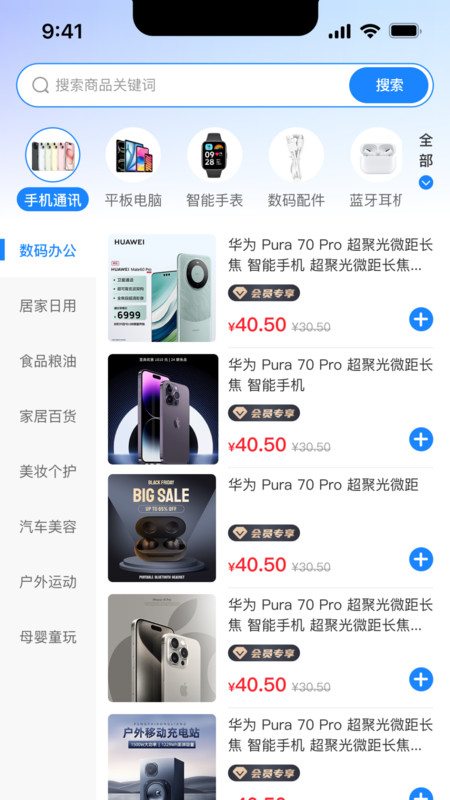Add the green Huawei phone product to cart
The image size is (450, 800).
[x=421, y=319]
